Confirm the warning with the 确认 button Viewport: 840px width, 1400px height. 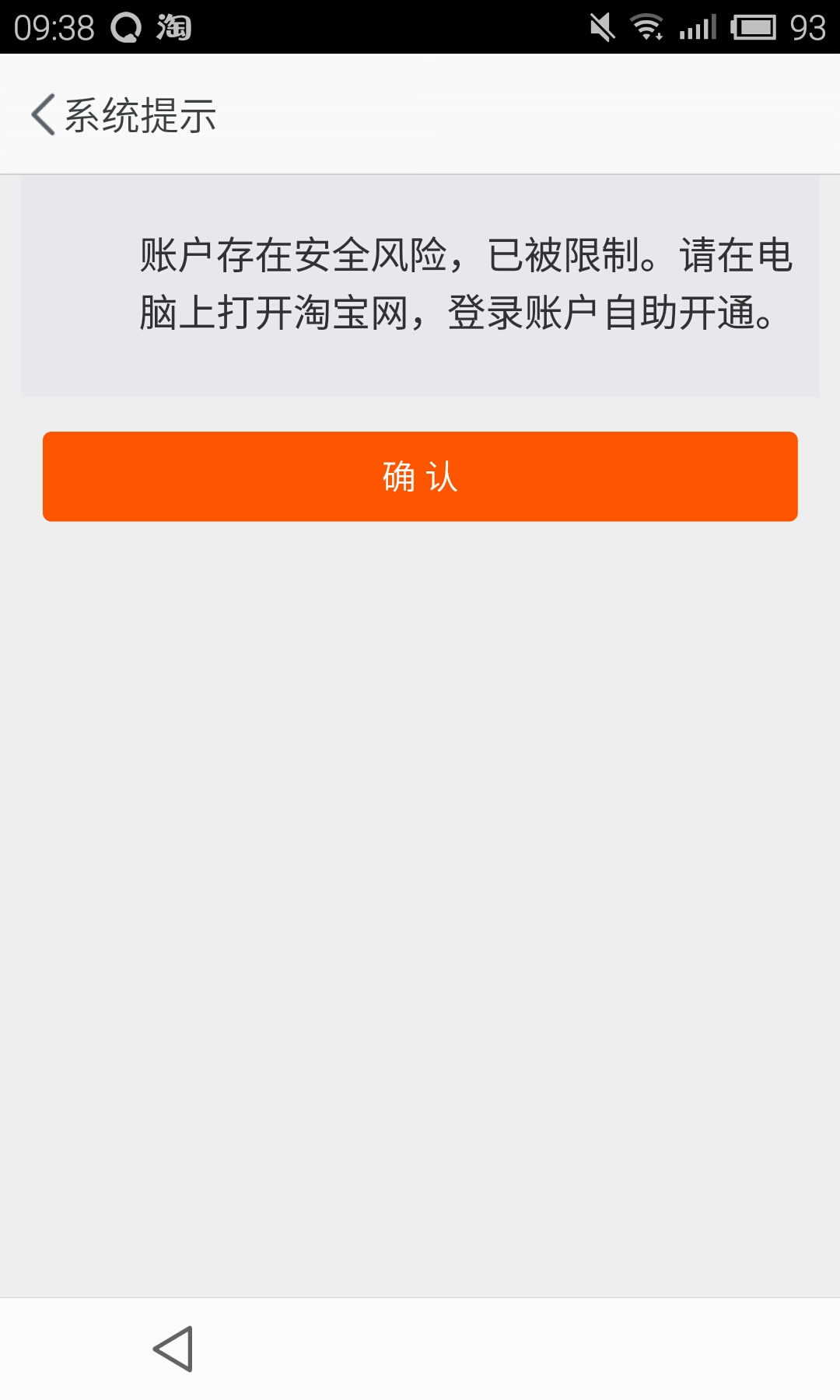(420, 477)
